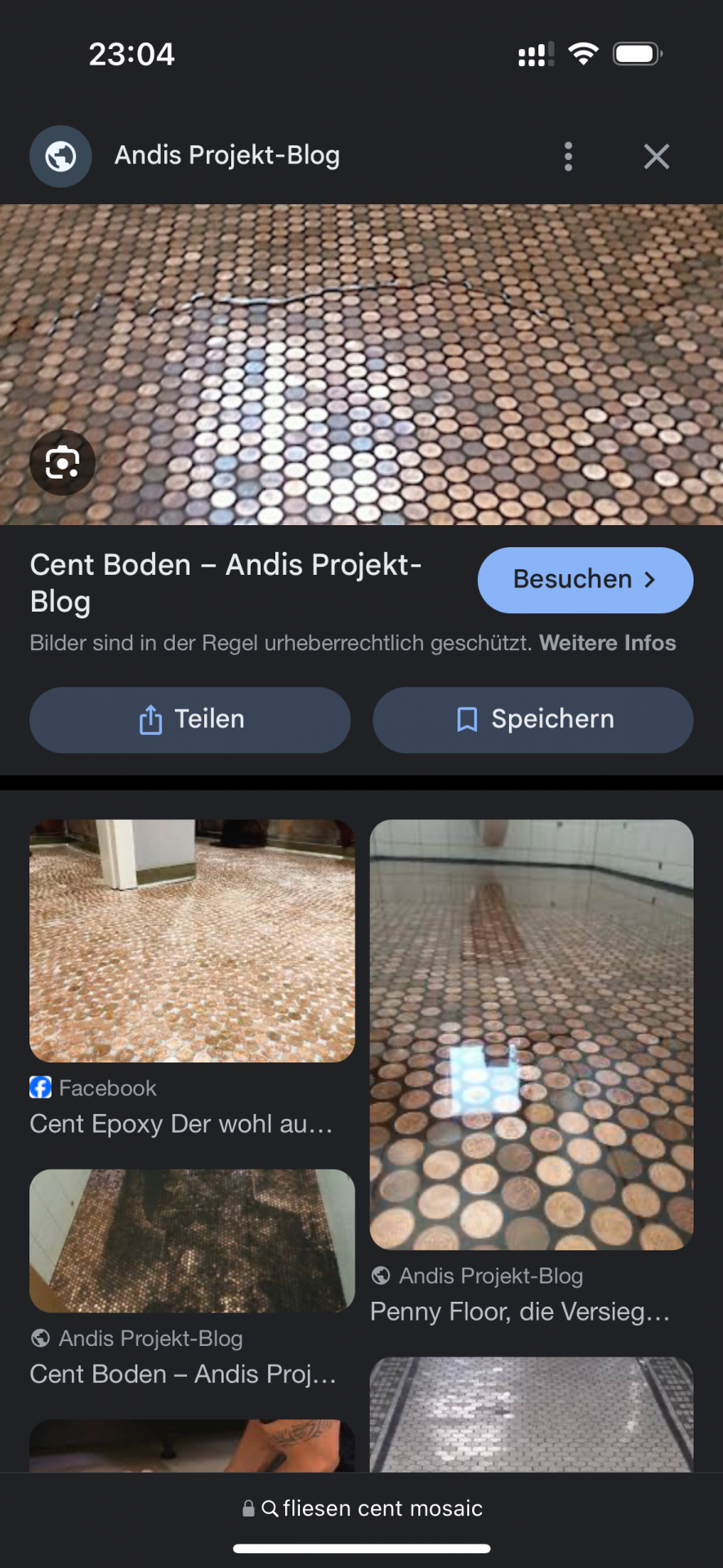Image resolution: width=723 pixels, height=1568 pixels.
Task: Tap the Besuchen button
Action: [585, 580]
